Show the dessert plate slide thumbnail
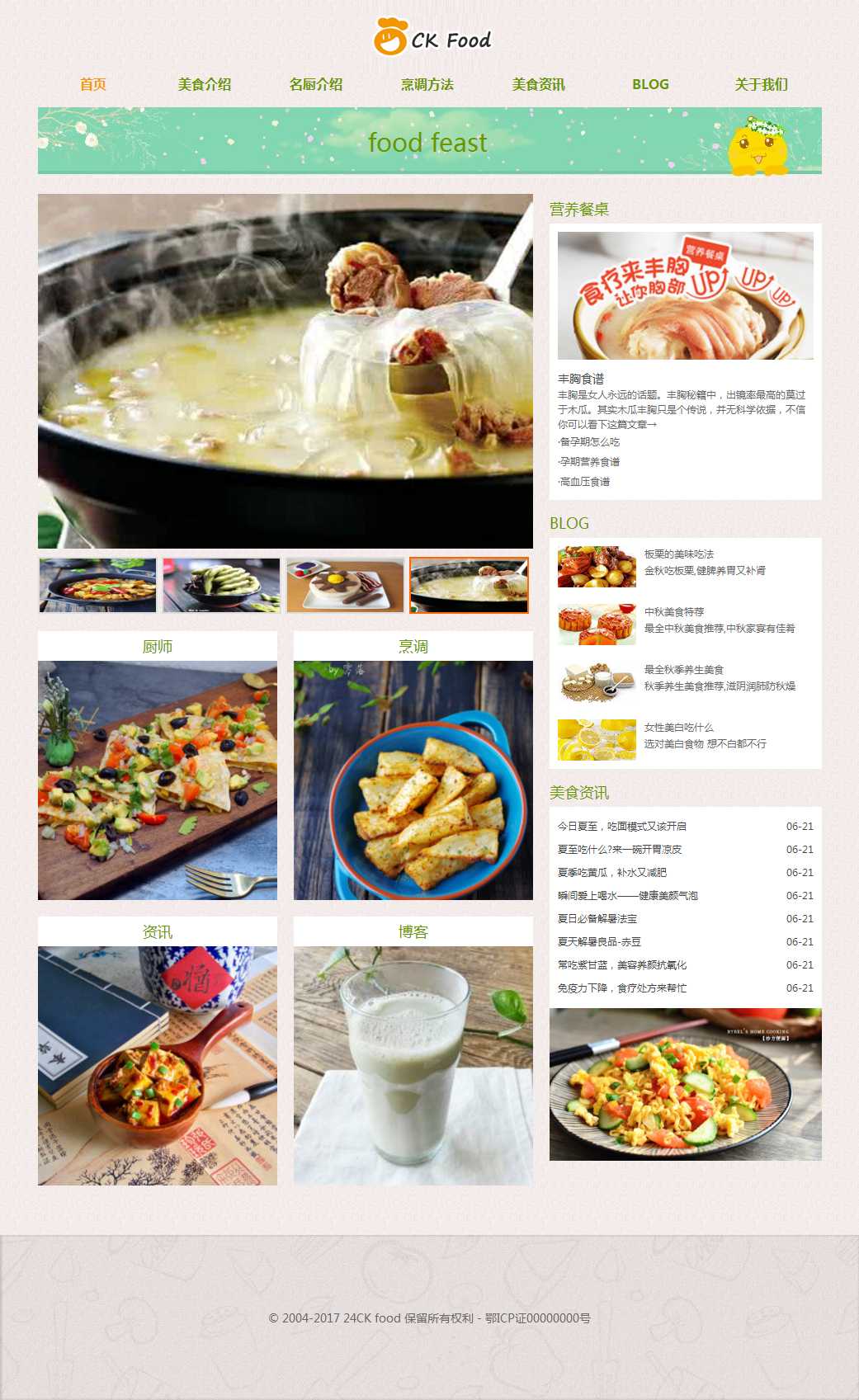Image resolution: width=859 pixels, height=1400 pixels. click(x=345, y=585)
